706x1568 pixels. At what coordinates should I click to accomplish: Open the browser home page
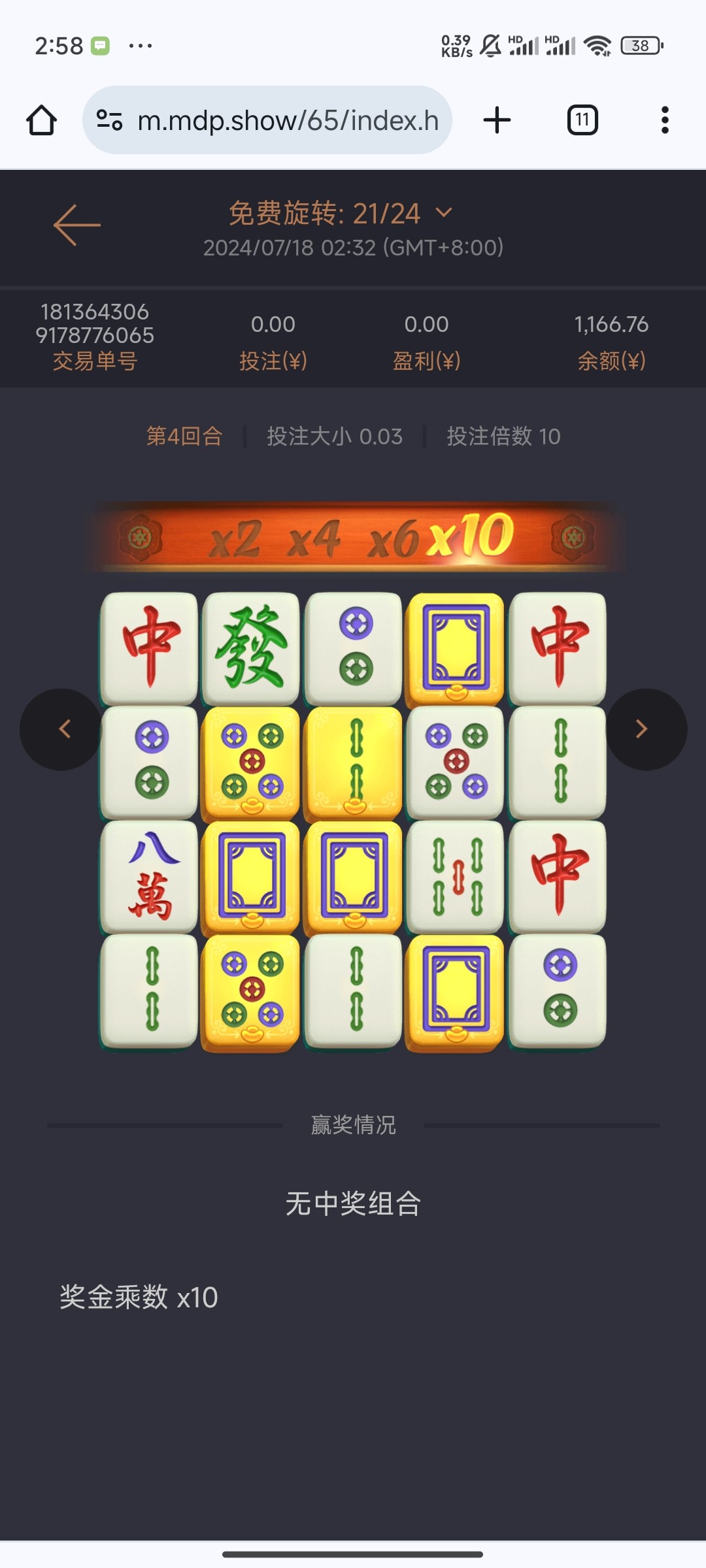click(41, 120)
